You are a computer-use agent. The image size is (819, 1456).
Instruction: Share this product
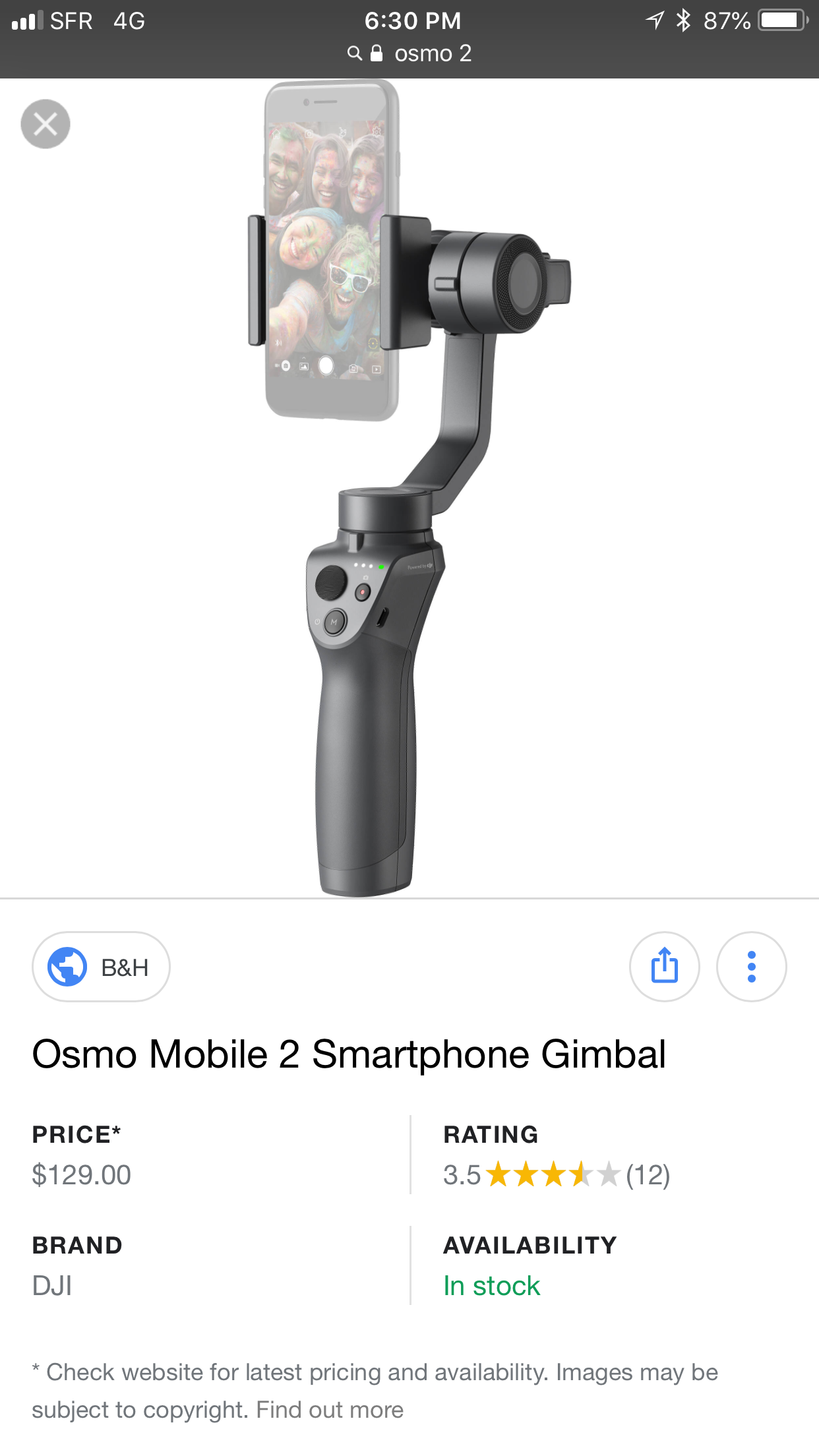(664, 967)
